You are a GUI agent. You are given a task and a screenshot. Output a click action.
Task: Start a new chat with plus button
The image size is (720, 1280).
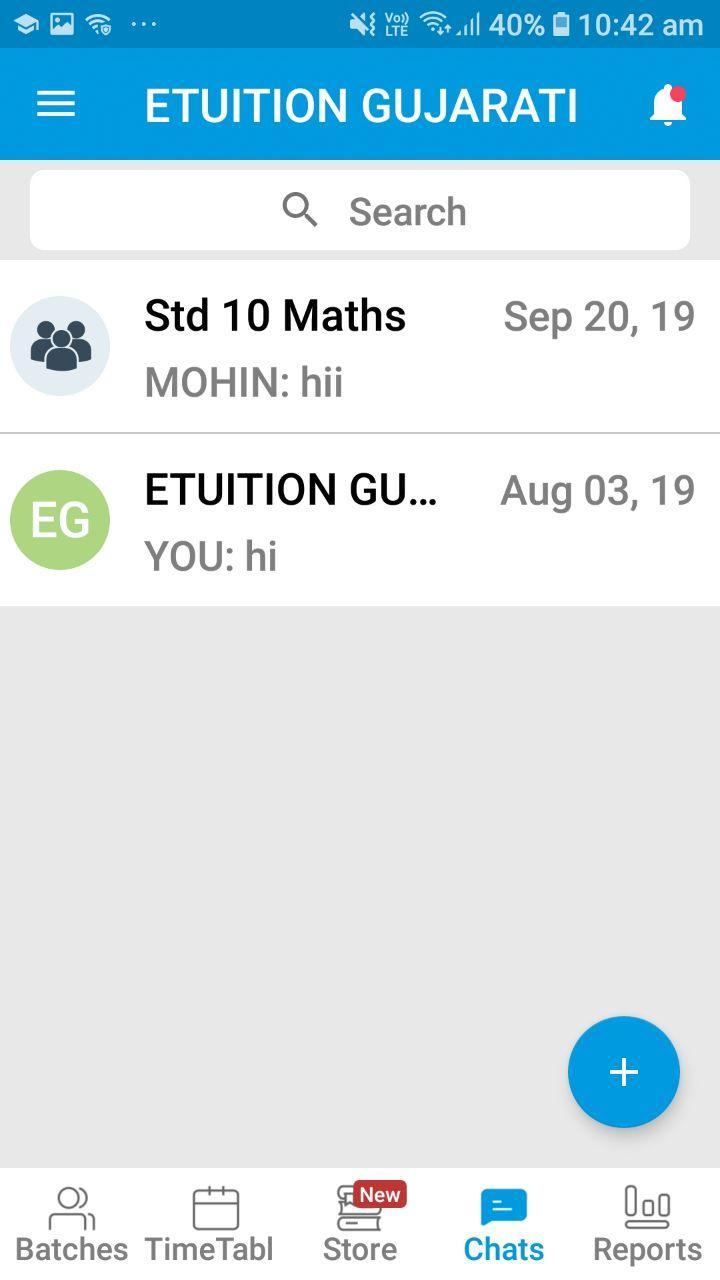(623, 1072)
